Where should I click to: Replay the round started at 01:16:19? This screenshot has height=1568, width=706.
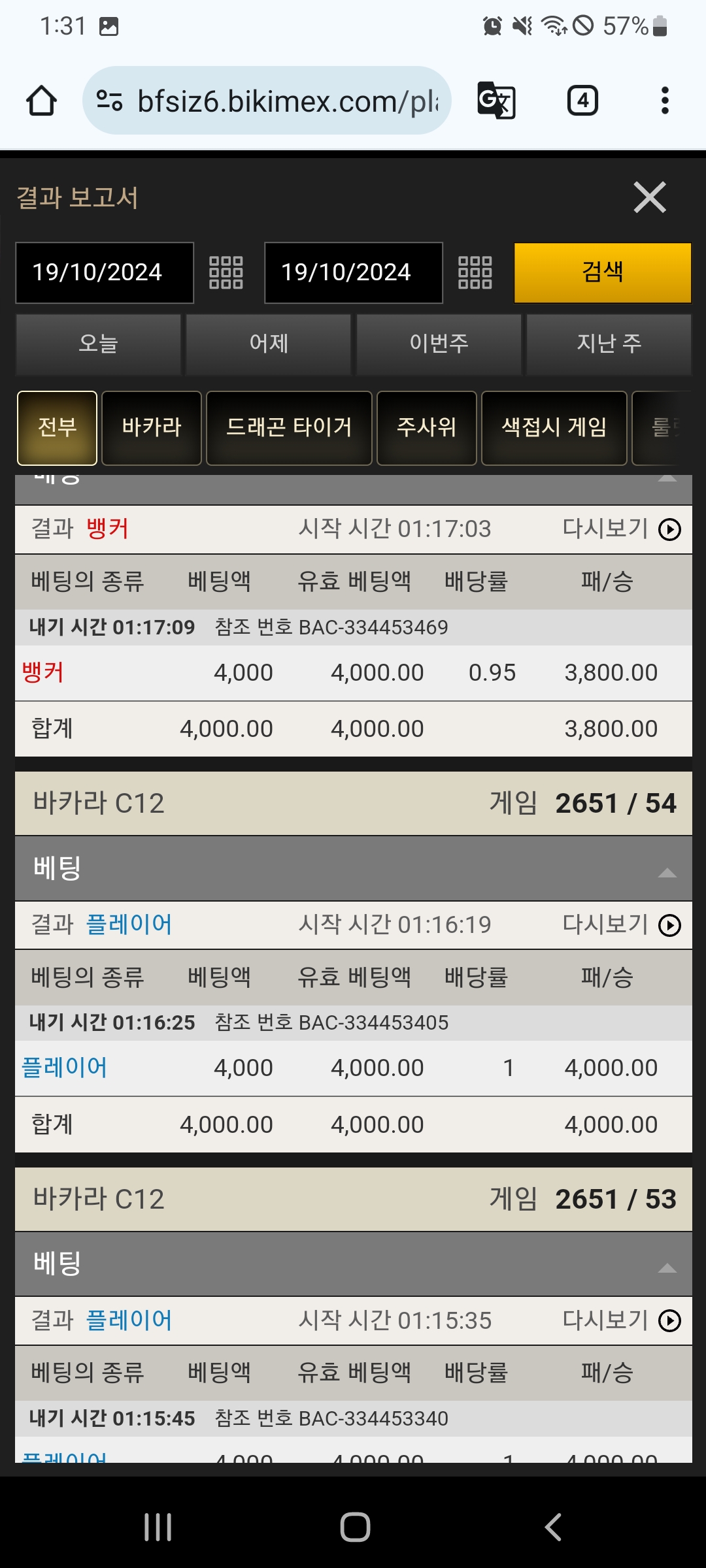click(x=669, y=925)
